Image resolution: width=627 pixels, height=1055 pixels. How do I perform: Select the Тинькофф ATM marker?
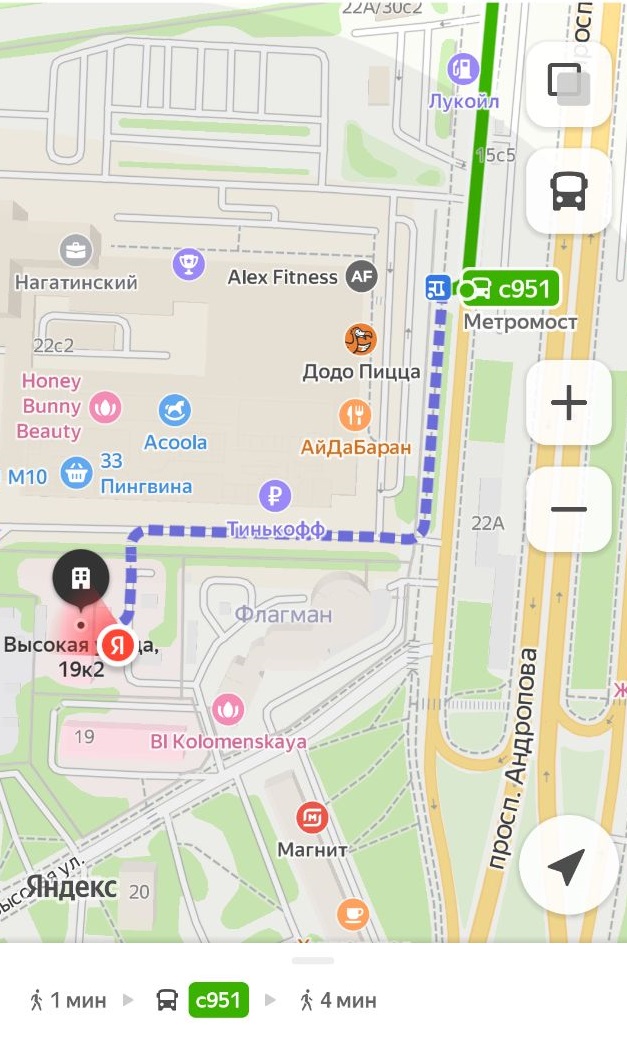[275, 497]
